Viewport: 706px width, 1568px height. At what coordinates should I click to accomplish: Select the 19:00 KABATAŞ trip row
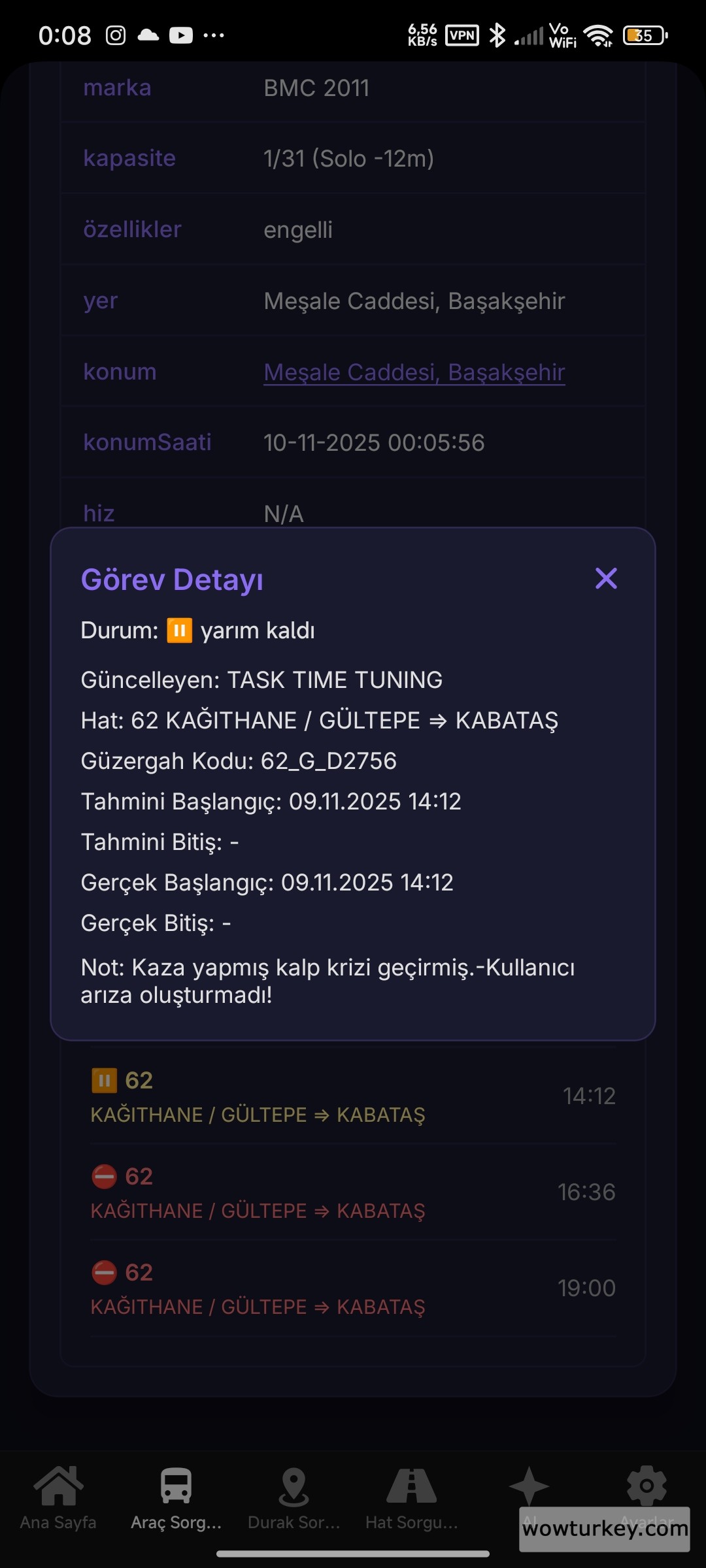353,1287
